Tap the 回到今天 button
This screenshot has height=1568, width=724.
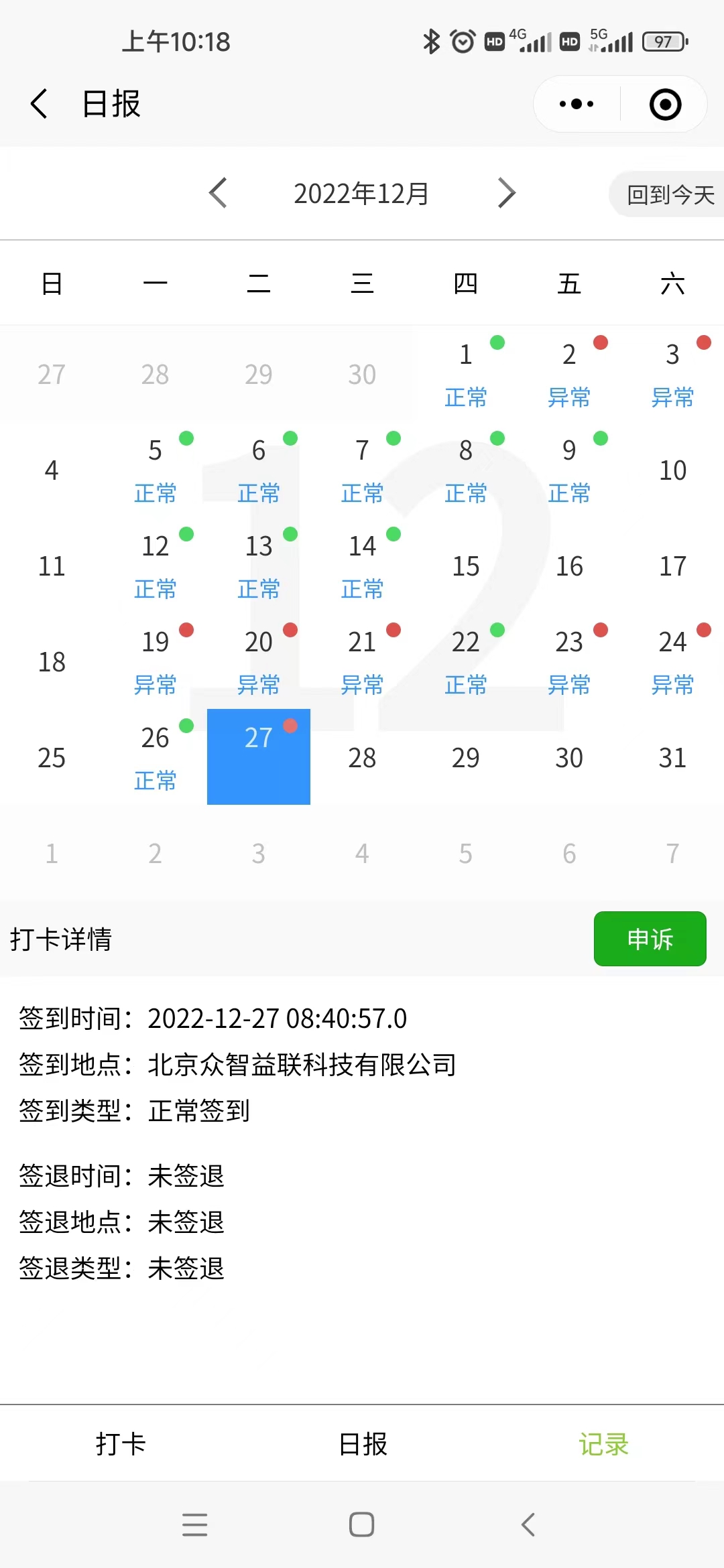tap(669, 195)
